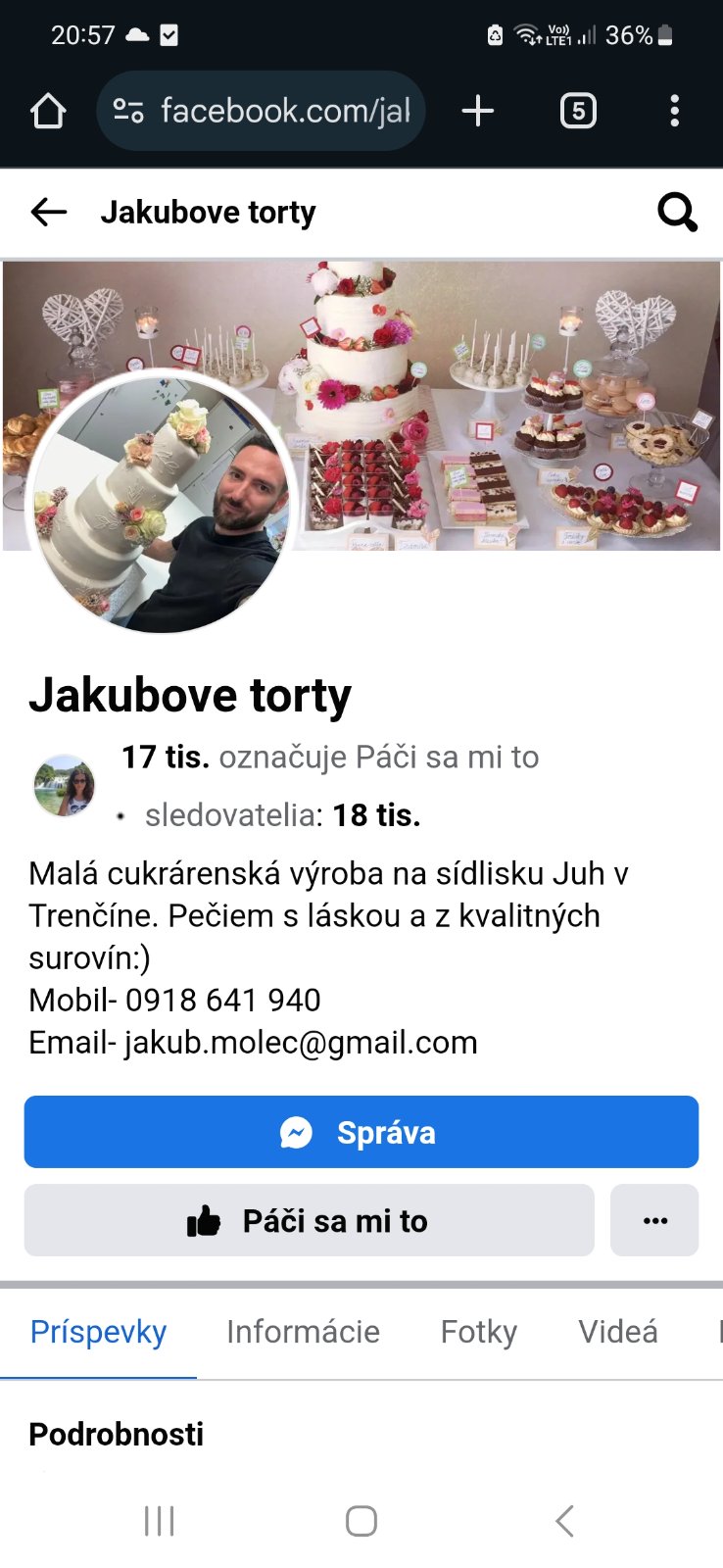This screenshot has height=1568, width=723.
Task: Go to the browser home page
Action: pyautogui.click(x=48, y=111)
